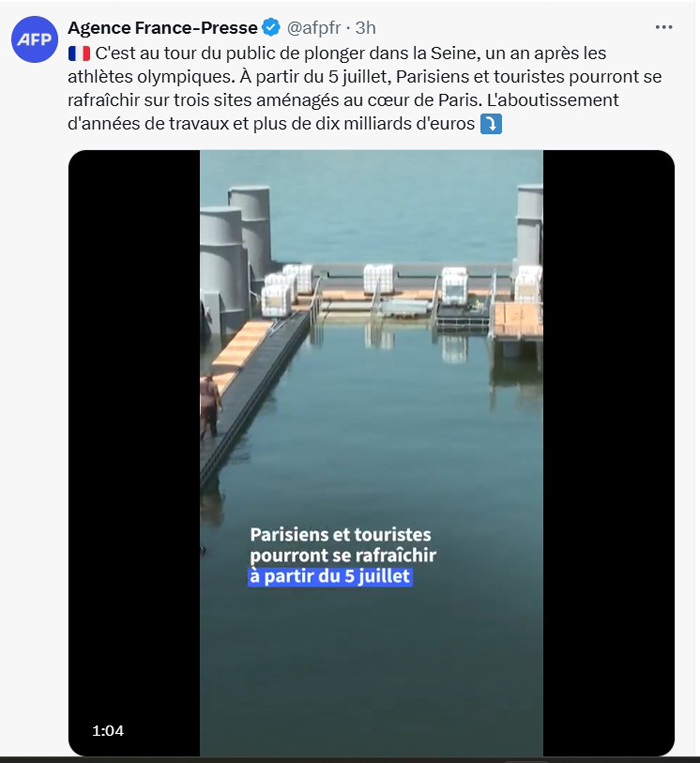This screenshot has height=763, width=700.
Task: Open the tweet's three-dot overflow menu
Action: [663, 27]
